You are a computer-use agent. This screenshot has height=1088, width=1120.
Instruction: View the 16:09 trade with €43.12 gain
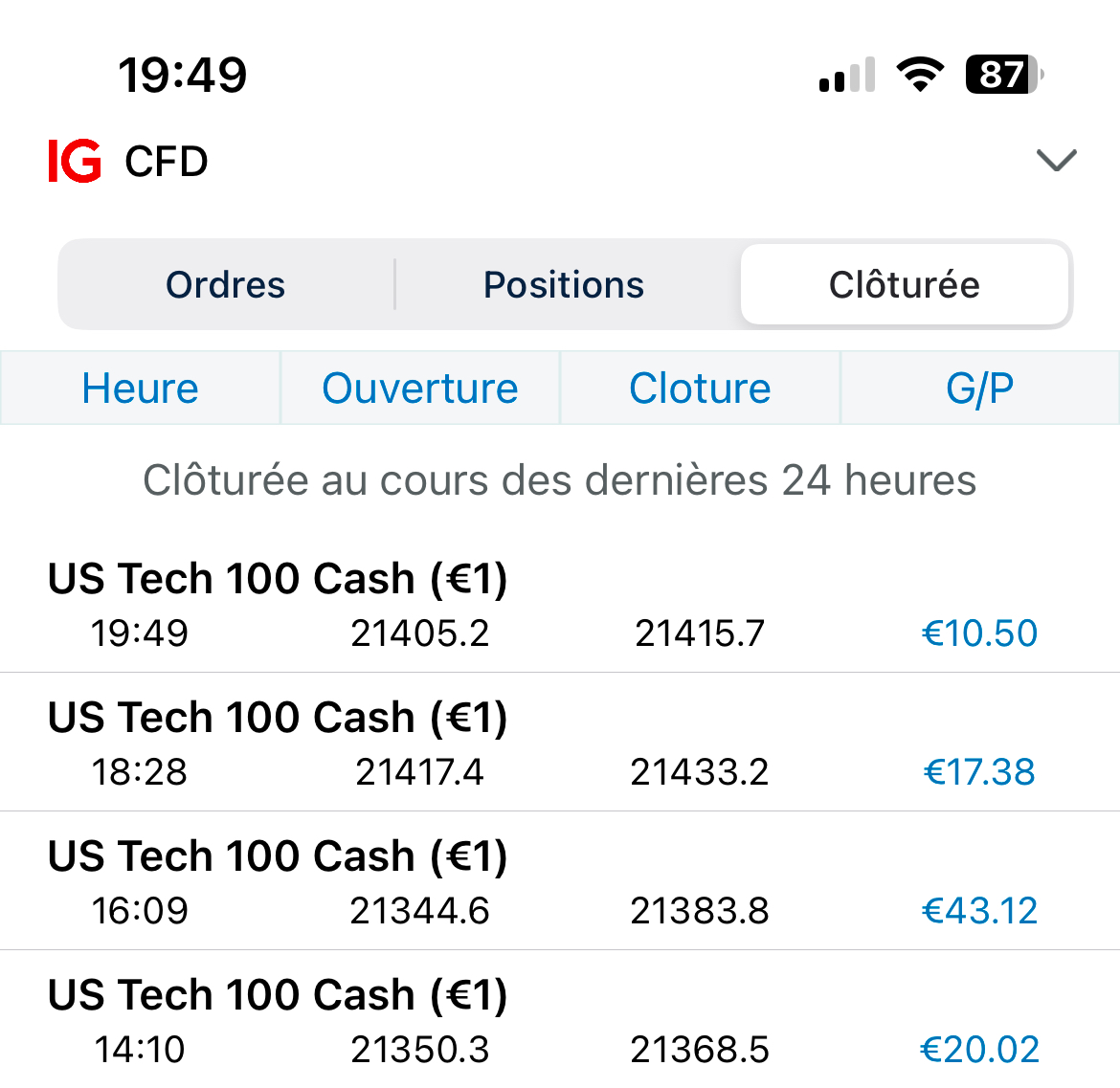(x=560, y=883)
